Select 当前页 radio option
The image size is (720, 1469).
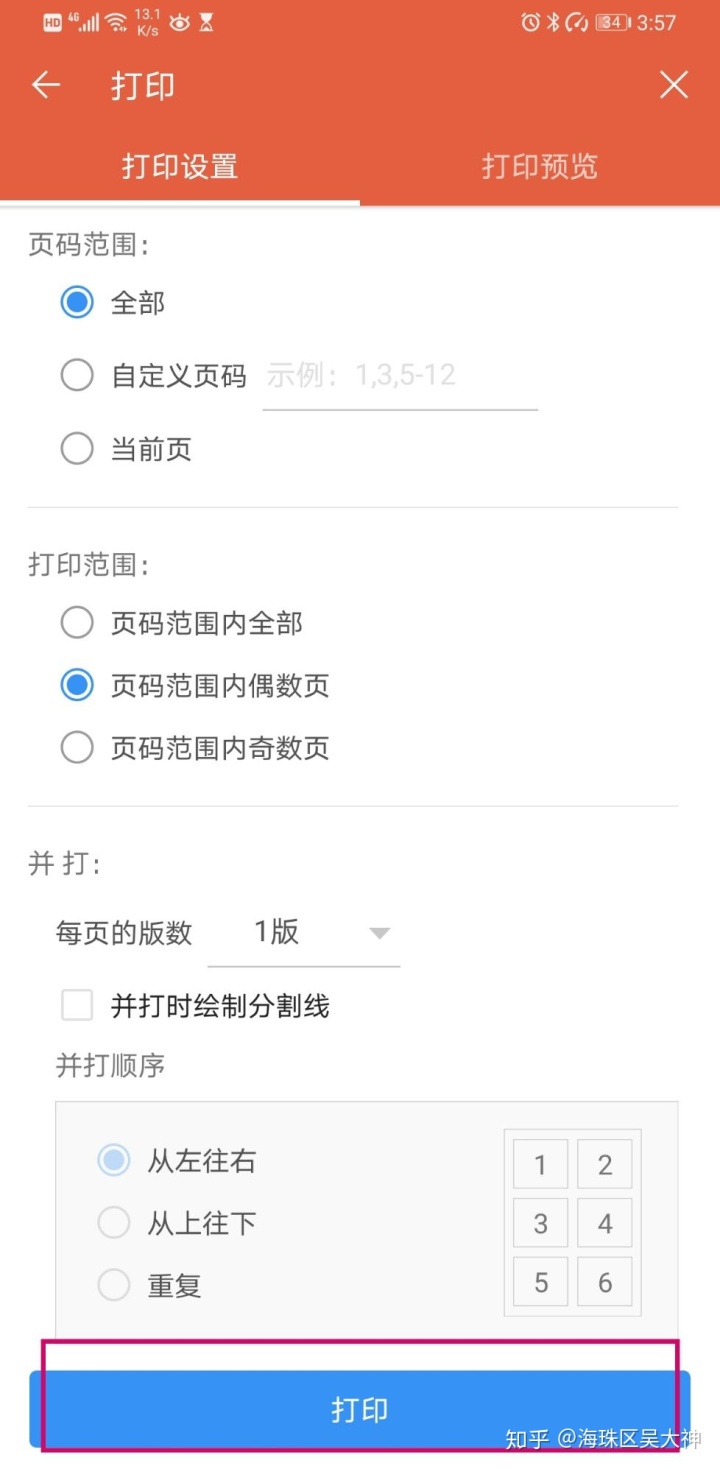click(x=78, y=449)
